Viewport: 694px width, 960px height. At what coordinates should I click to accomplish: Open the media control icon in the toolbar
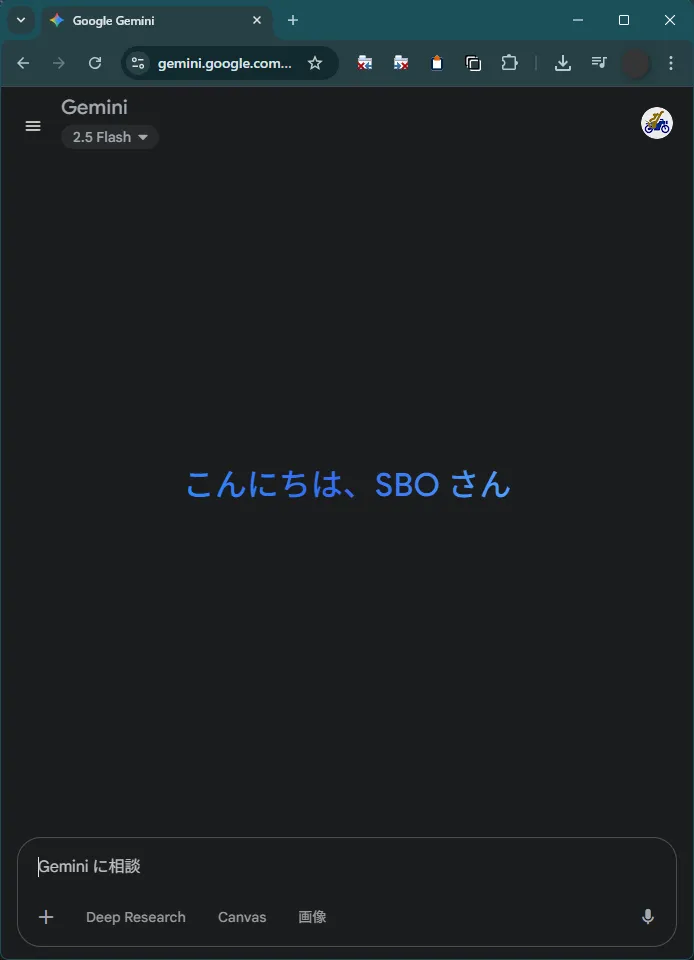tap(599, 63)
